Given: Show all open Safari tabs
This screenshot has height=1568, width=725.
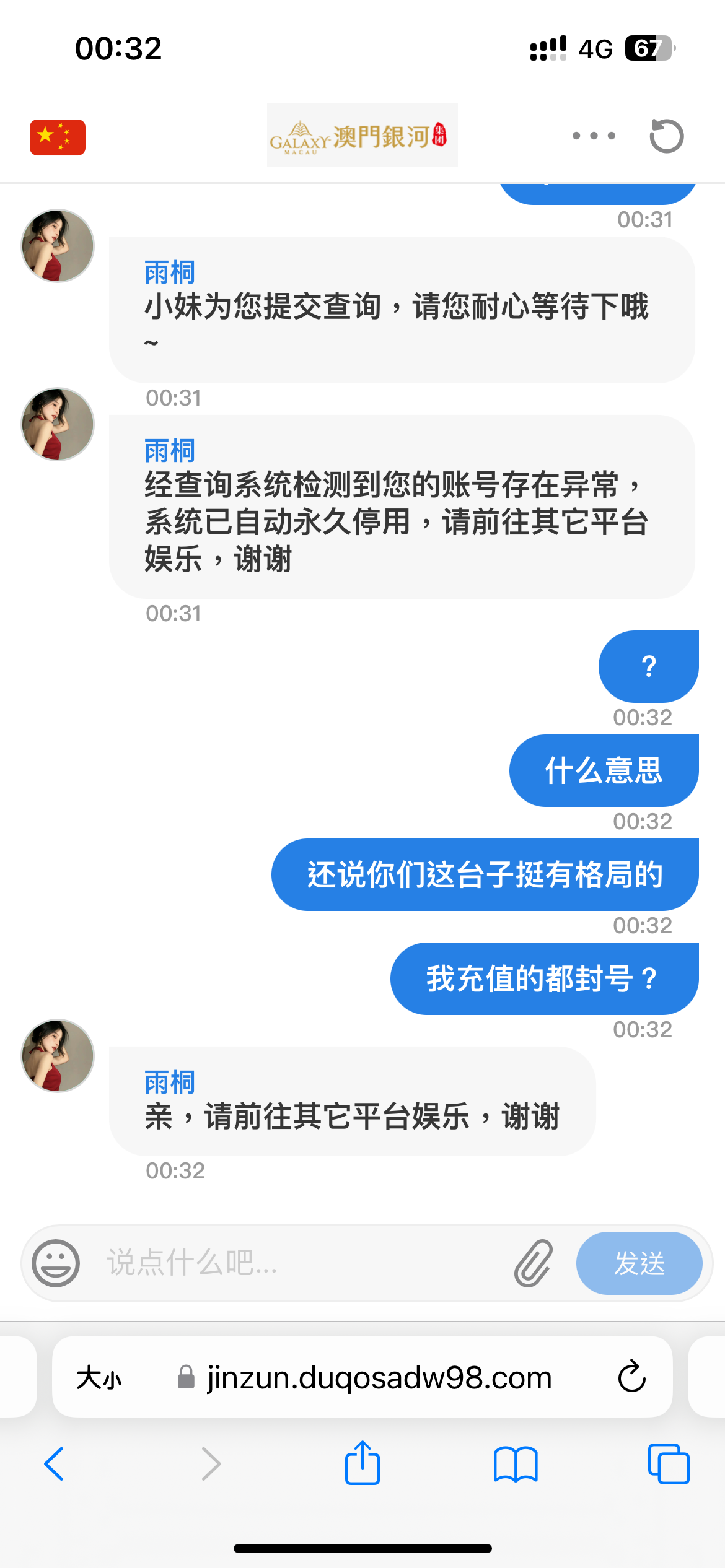Looking at the screenshot, I should [x=668, y=1464].
